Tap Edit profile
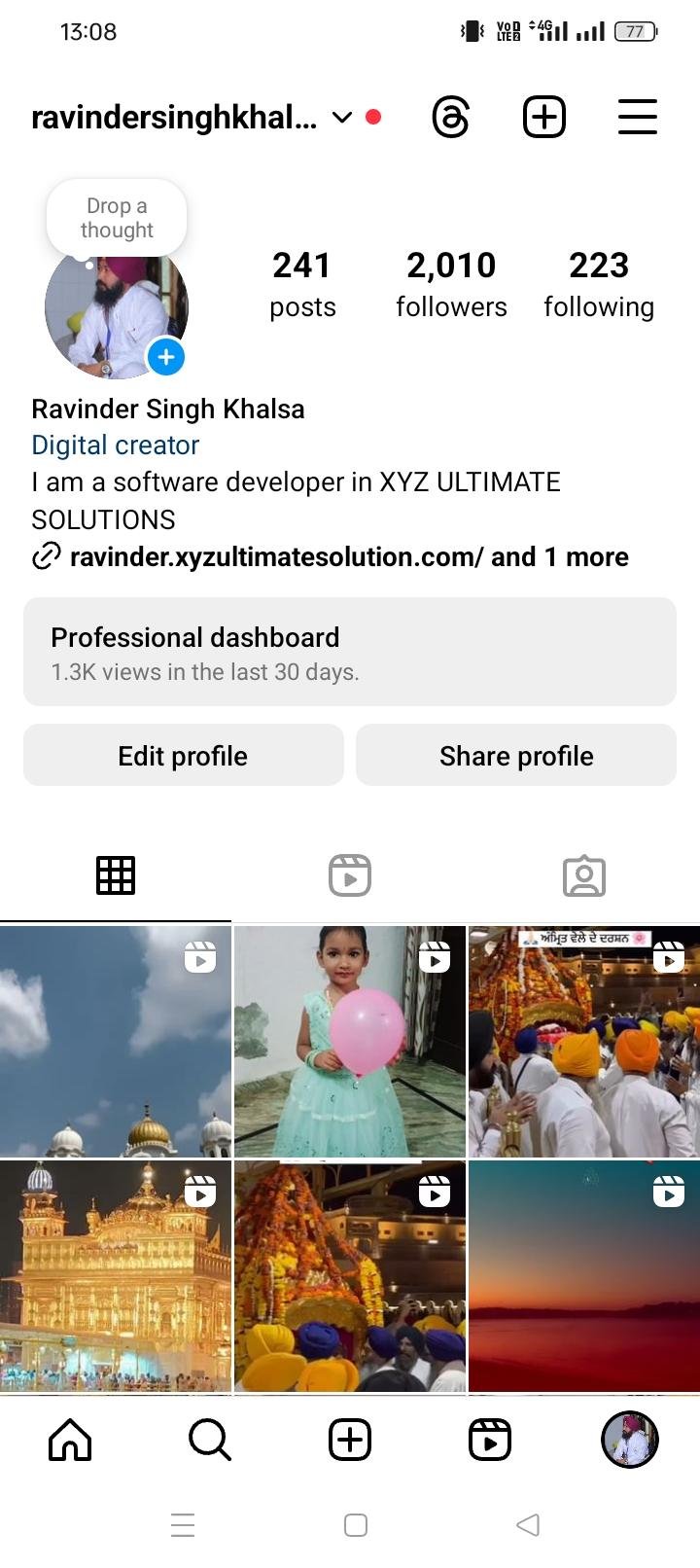 click(183, 756)
